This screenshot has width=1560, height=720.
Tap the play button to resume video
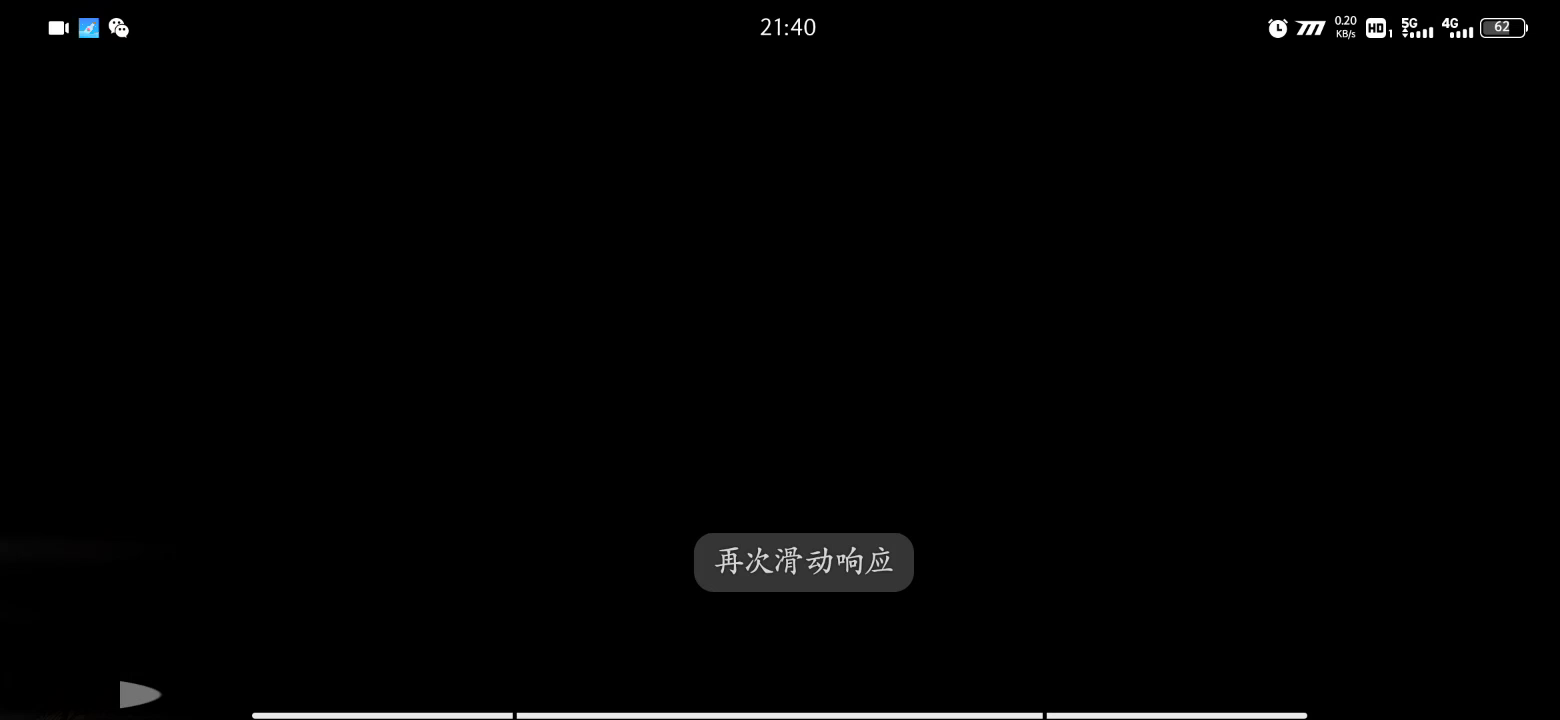(139, 694)
